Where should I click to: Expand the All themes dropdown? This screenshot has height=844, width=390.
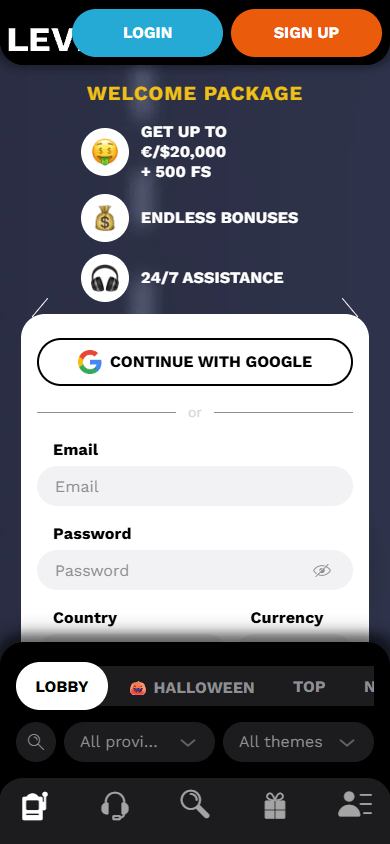pos(298,742)
